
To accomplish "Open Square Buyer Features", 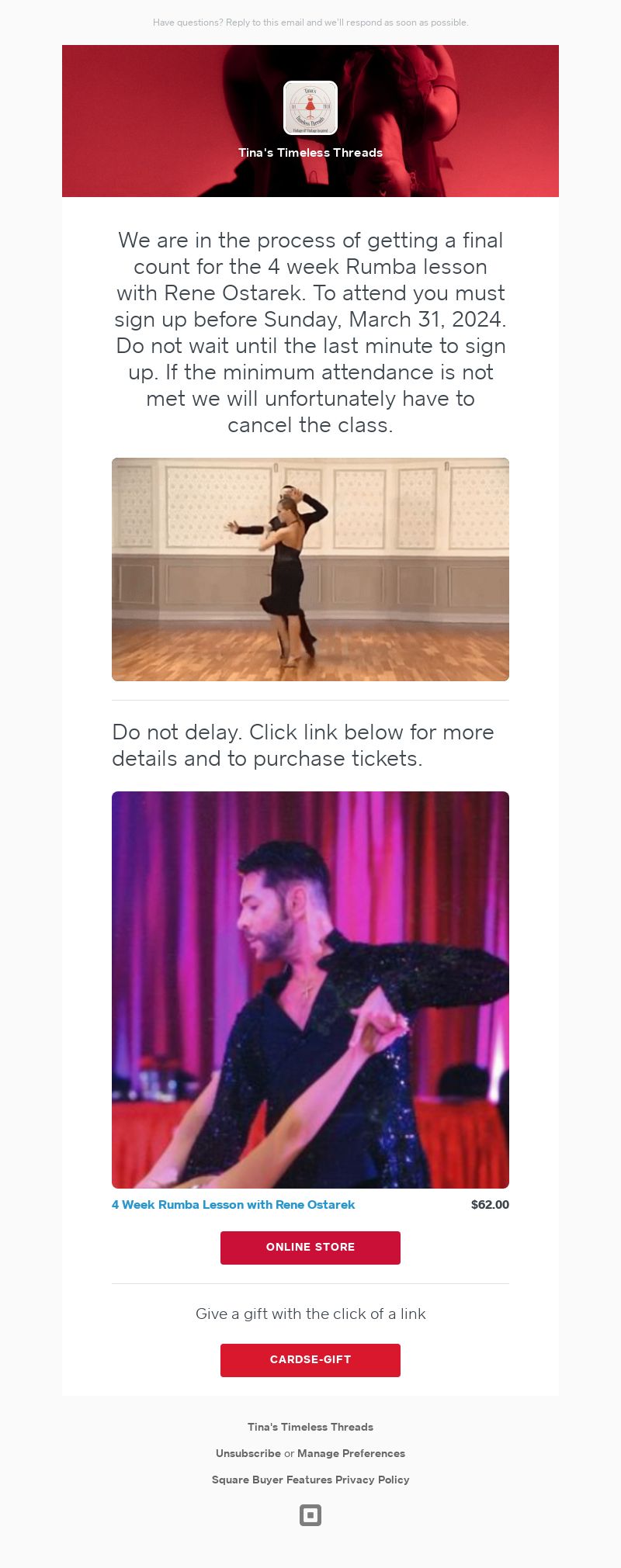I will 272,1480.
